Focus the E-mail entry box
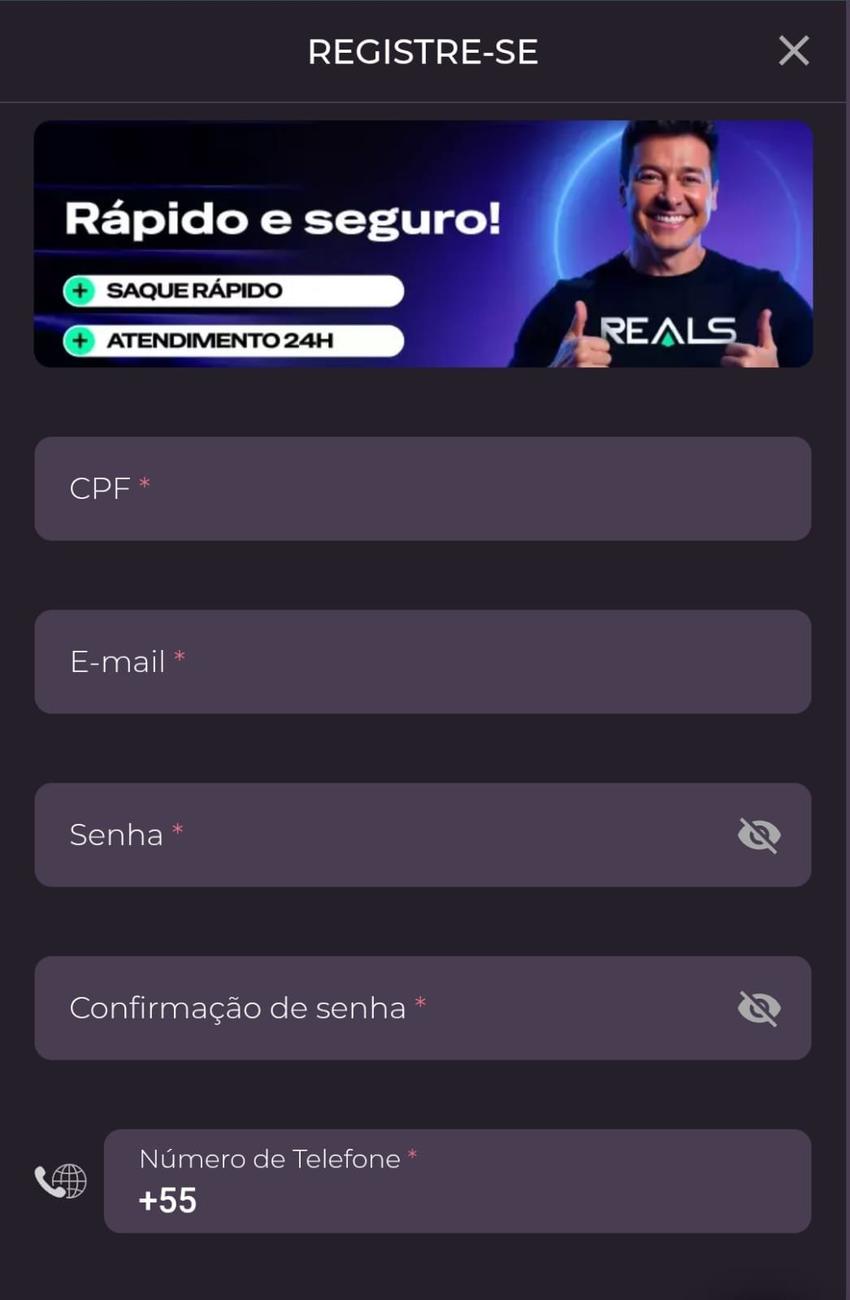Image resolution: width=850 pixels, height=1300 pixels. click(424, 662)
